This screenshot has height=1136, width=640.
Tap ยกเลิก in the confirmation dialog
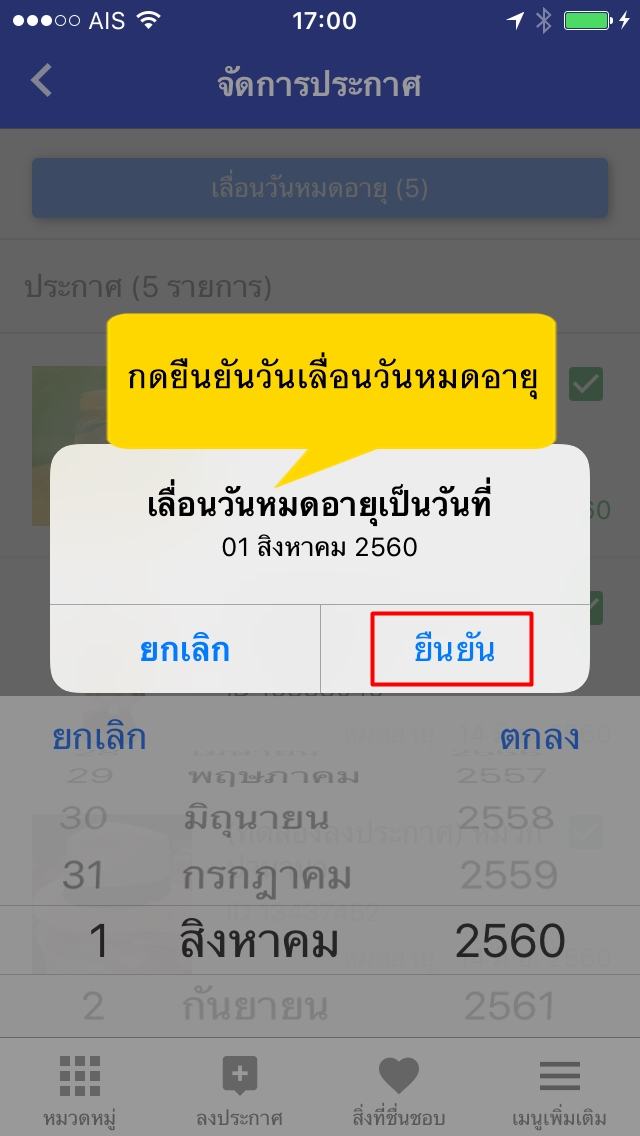pyautogui.click(x=185, y=650)
